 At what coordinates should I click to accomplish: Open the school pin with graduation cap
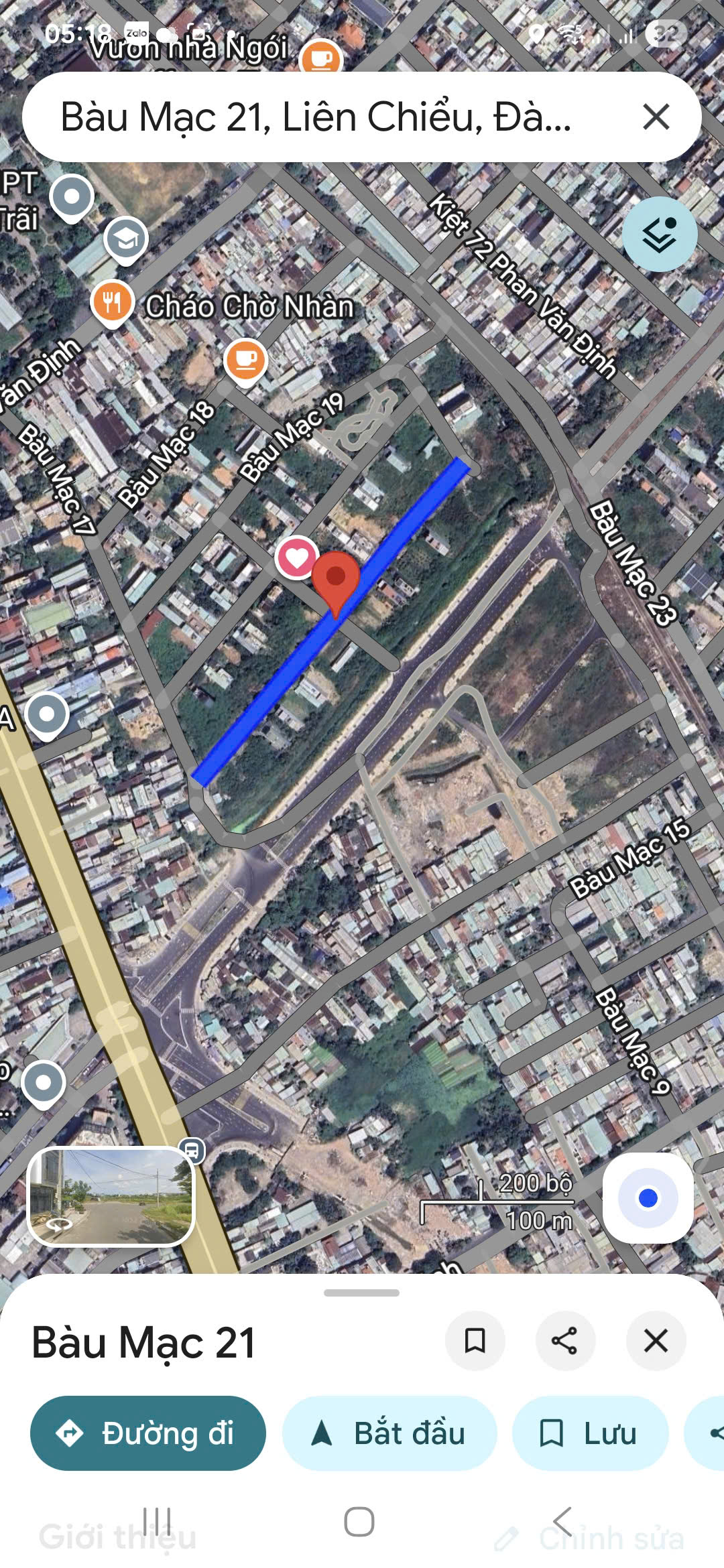click(x=126, y=239)
